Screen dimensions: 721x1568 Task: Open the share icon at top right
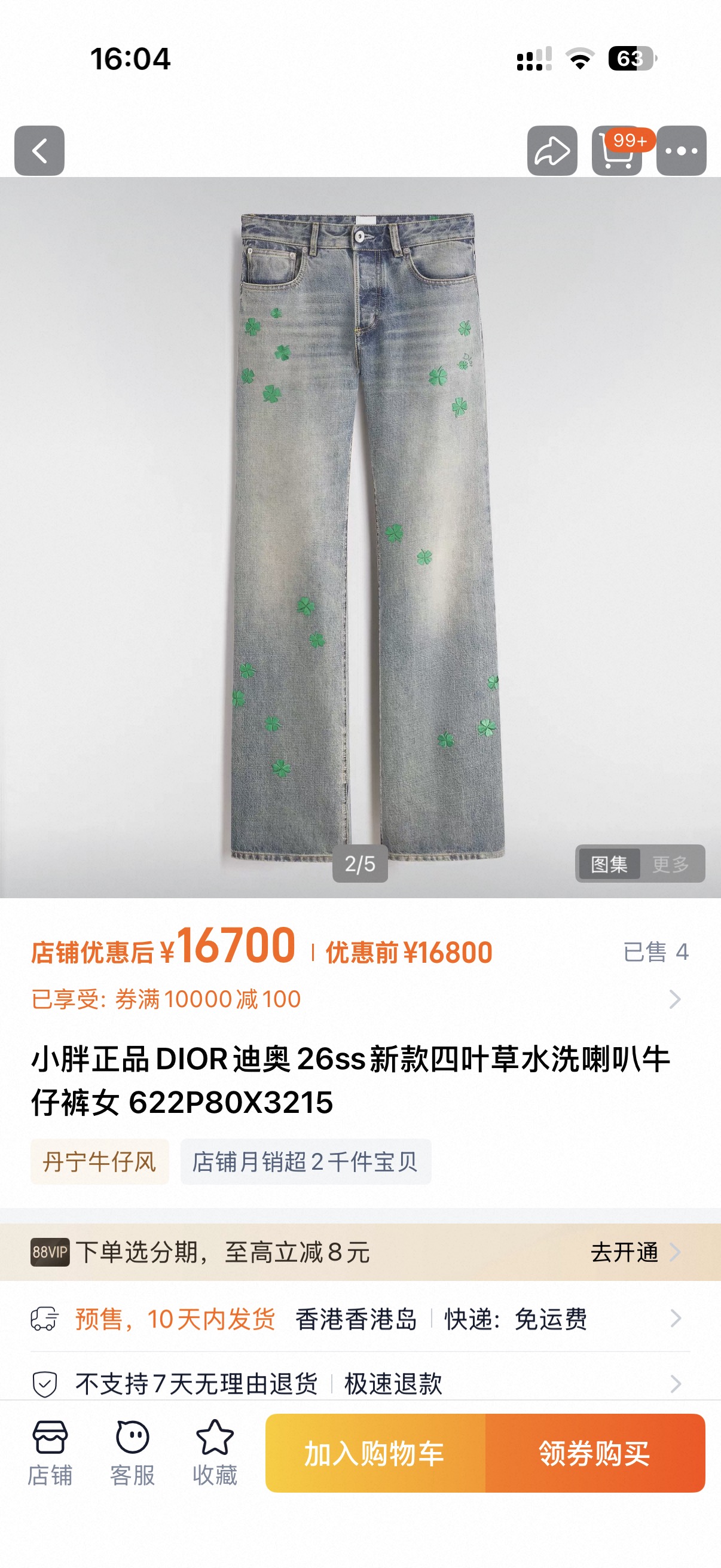tap(551, 150)
